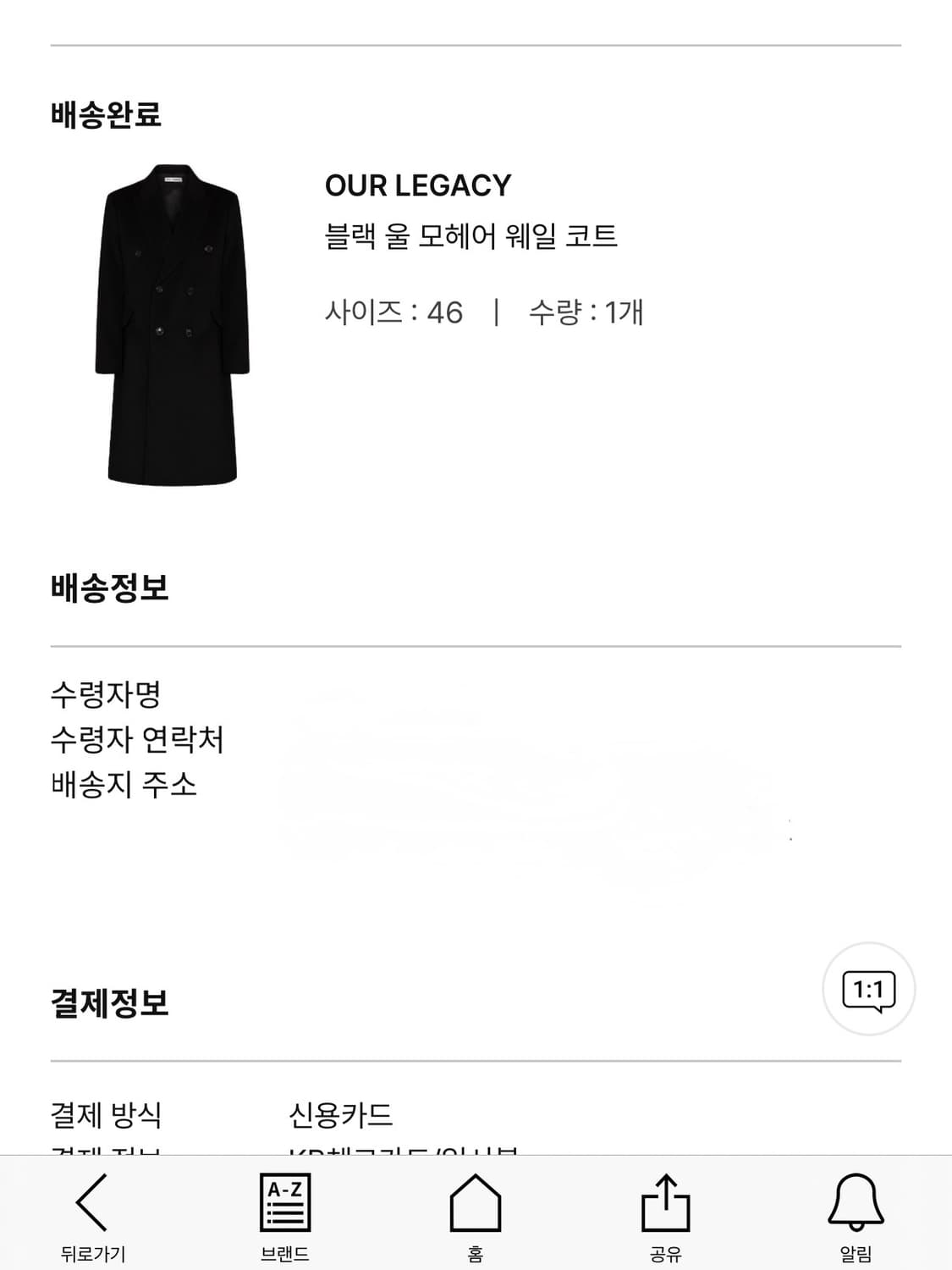The height and width of the screenshot is (1270, 952).
Task: Click the 수령자 연락처 contact row
Action: (x=137, y=740)
